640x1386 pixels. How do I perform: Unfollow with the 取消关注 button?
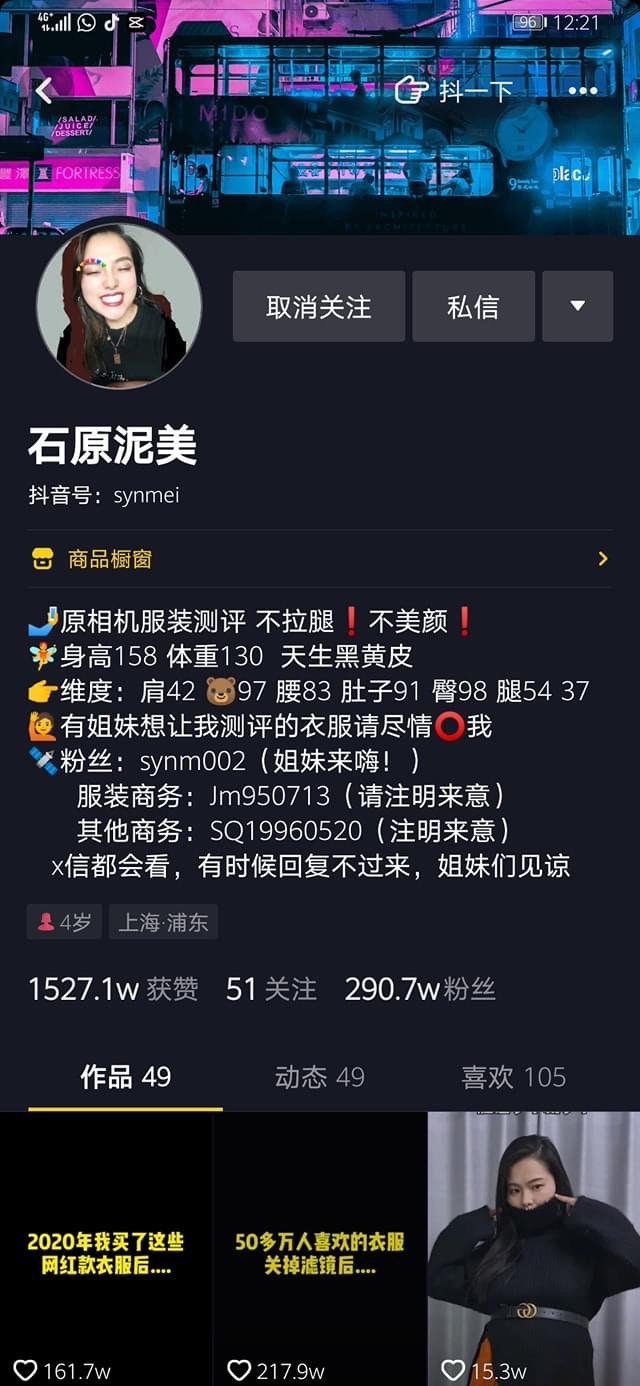coord(318,307)
